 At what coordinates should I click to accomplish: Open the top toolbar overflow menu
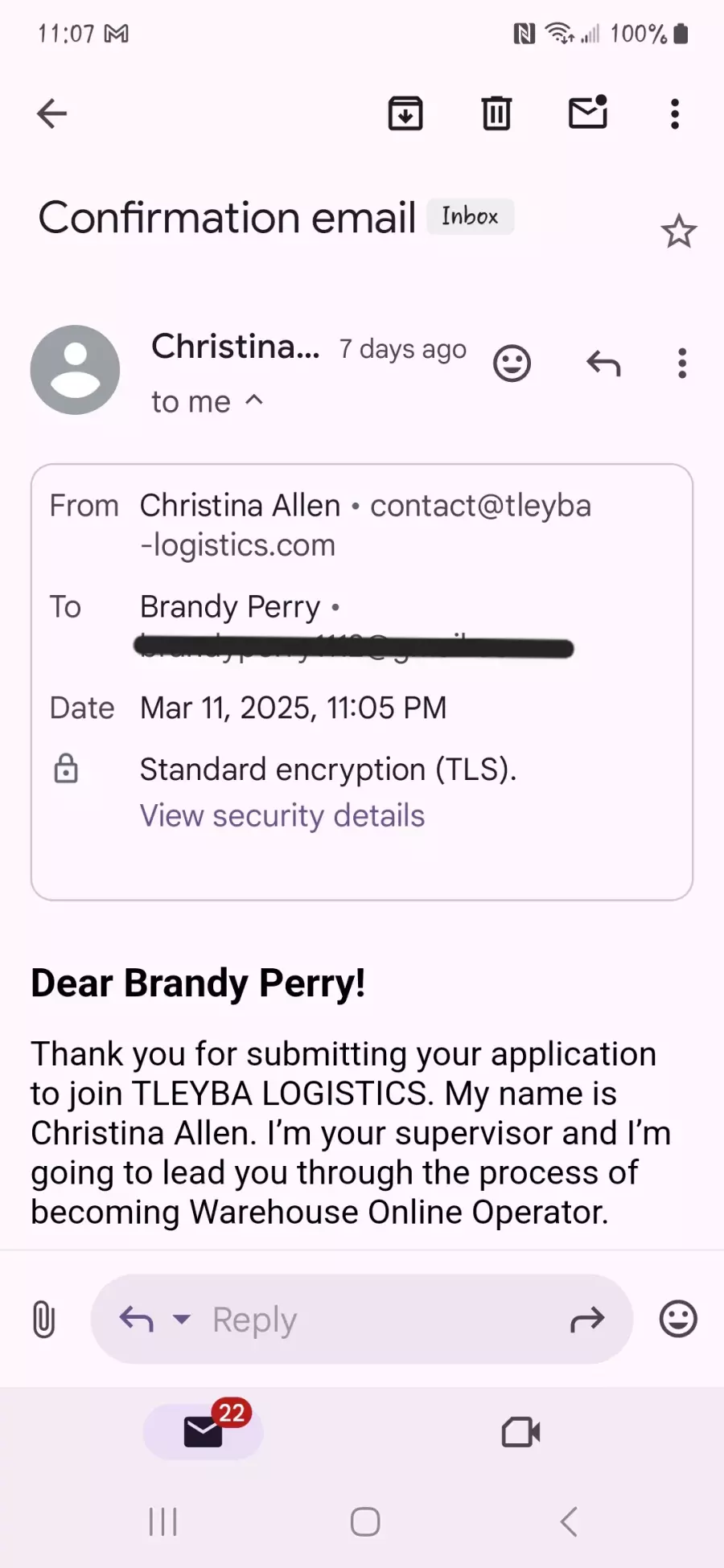[x=675, y=113]
